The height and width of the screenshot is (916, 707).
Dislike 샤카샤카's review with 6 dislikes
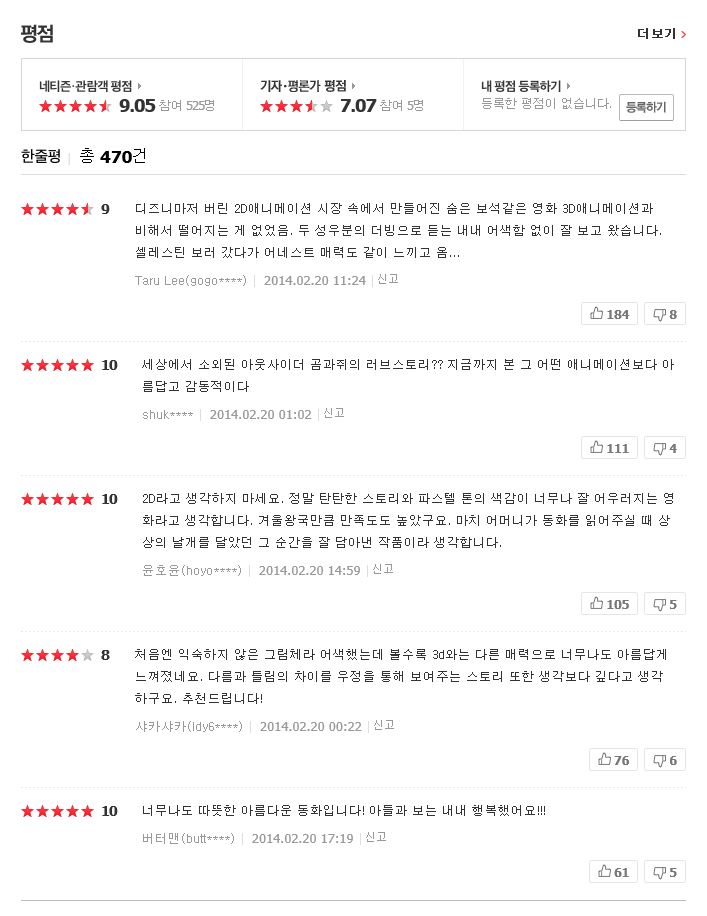click(x=665, y=760)
